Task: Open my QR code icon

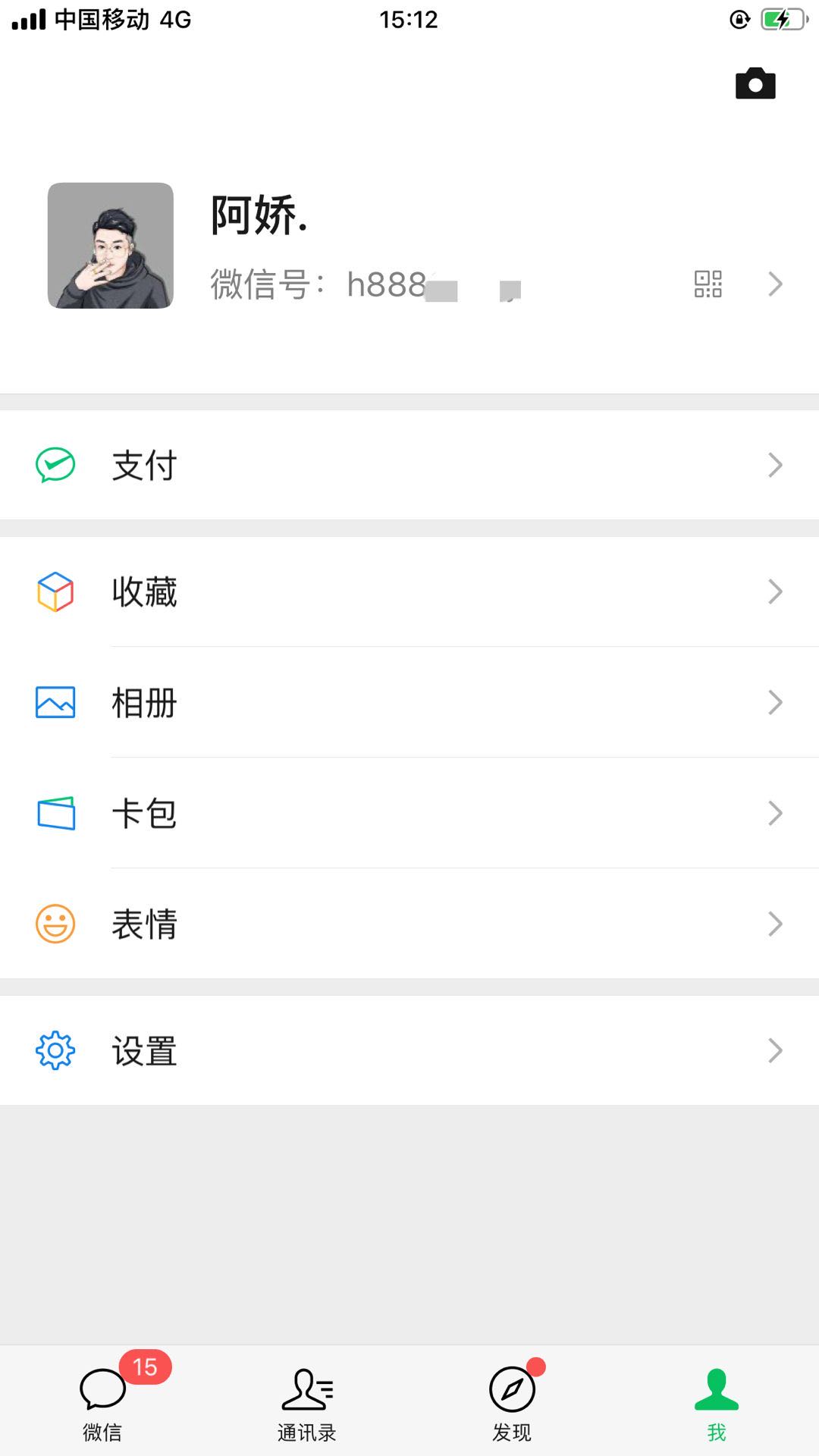Action: (x=708, y=284)
